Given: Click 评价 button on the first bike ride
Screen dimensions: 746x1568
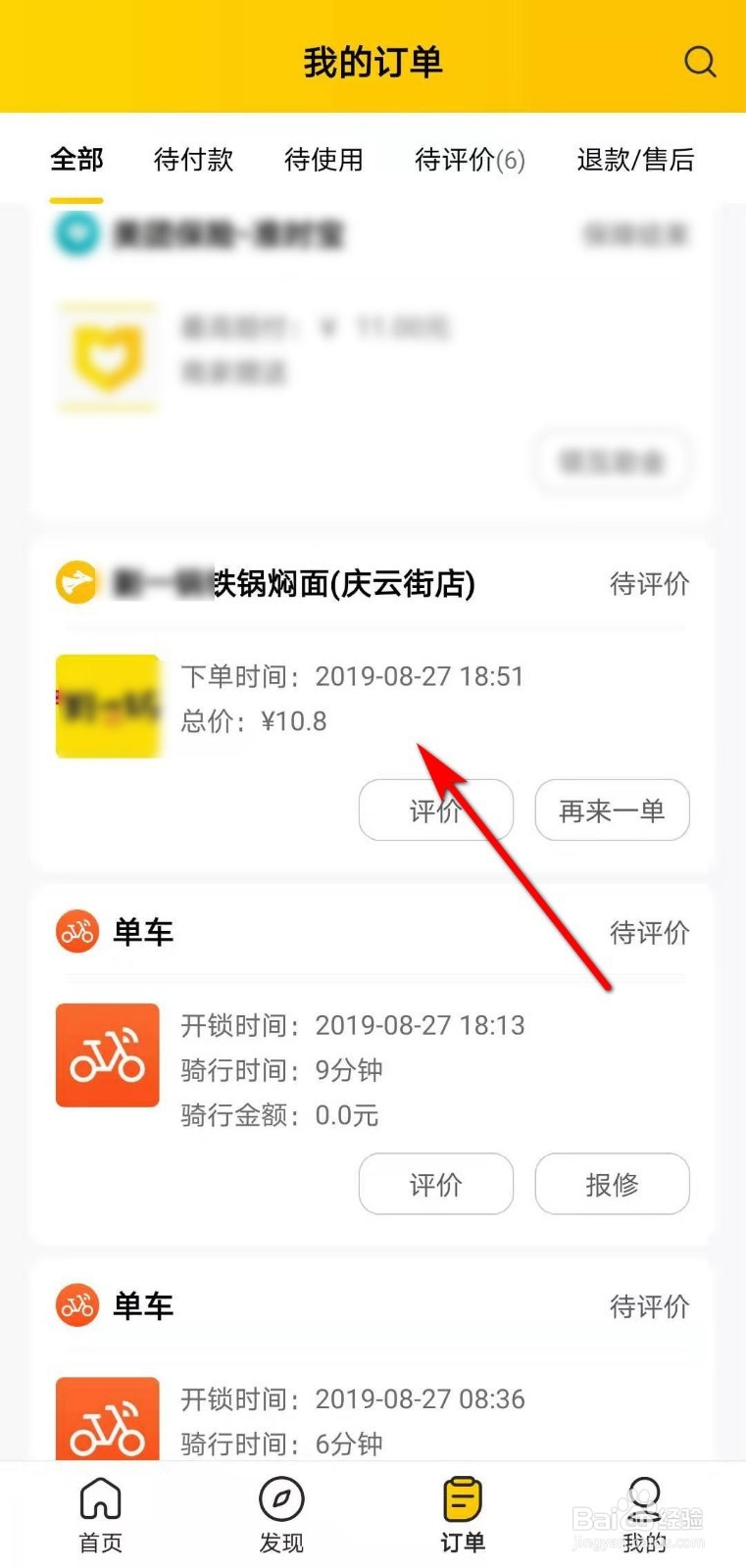Looking at the screenshot, I should point(435,1184).
